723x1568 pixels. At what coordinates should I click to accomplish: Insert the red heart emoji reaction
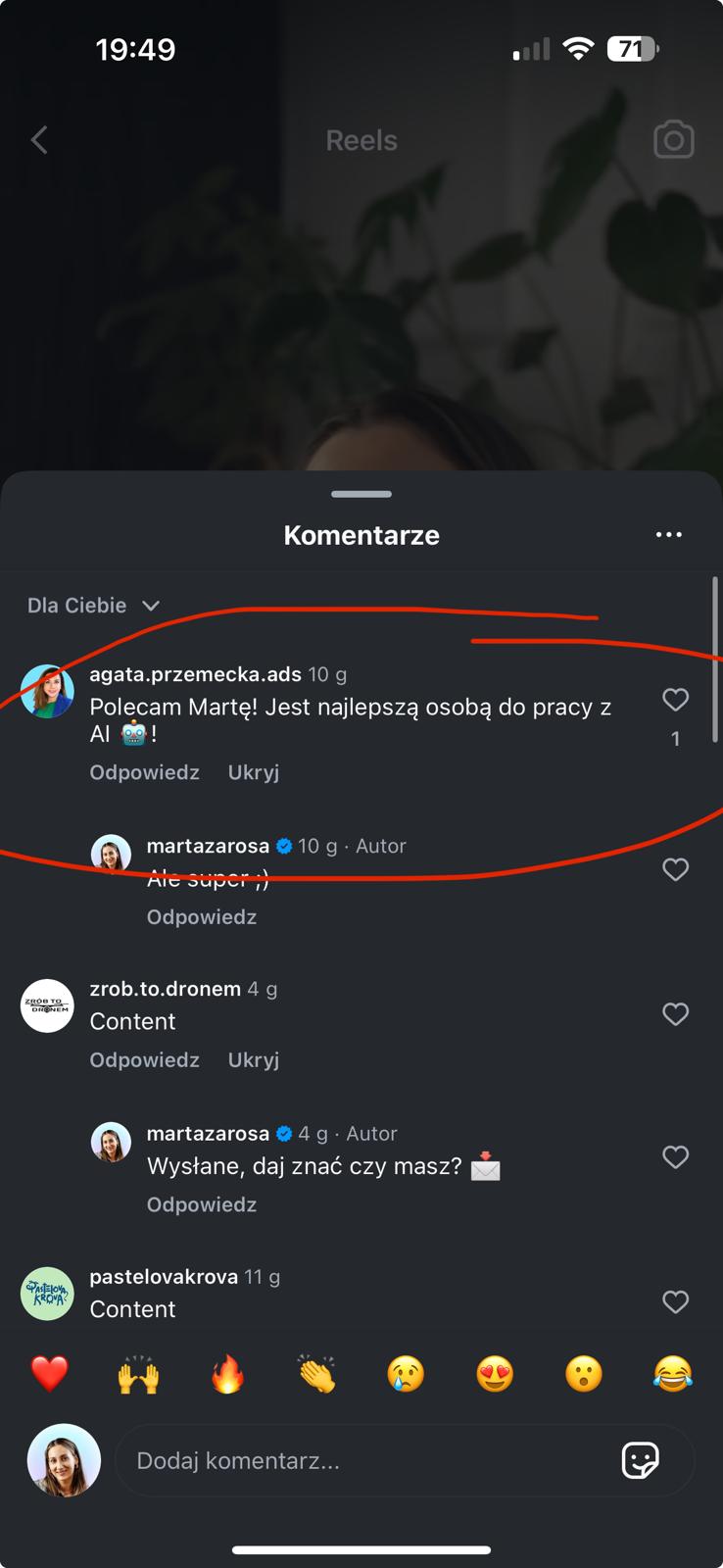[49, 1374]
